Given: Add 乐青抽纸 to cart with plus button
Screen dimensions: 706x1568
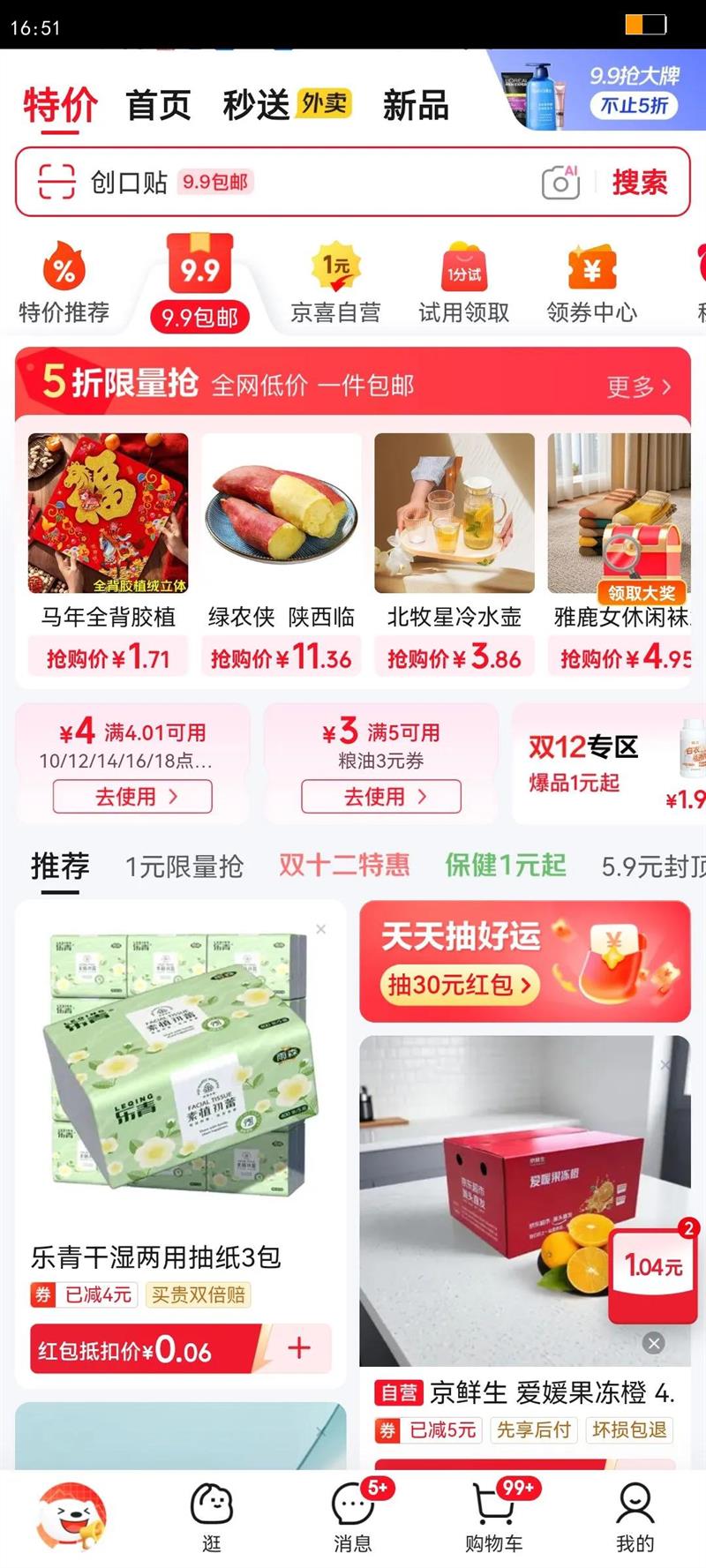Looking at the screenshot, I should click(x=299, y=1347).
